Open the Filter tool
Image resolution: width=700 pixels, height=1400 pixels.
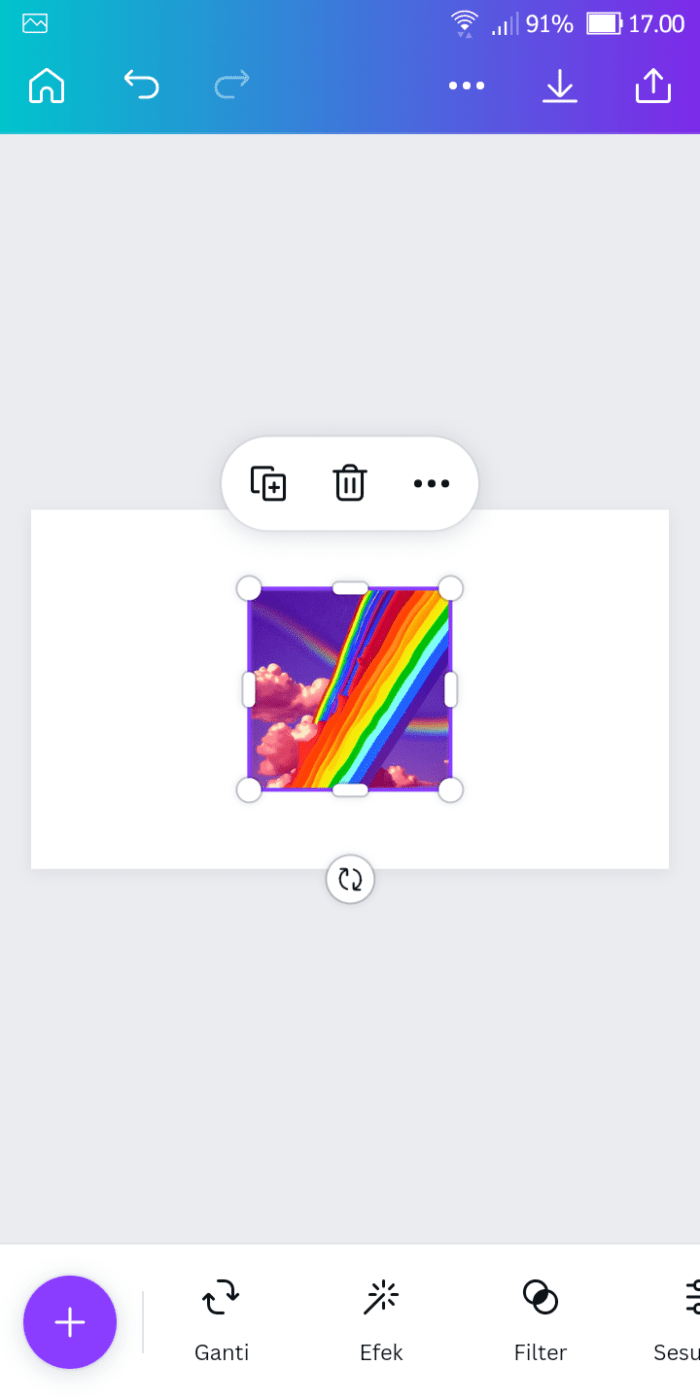[x=540, y=1320]
